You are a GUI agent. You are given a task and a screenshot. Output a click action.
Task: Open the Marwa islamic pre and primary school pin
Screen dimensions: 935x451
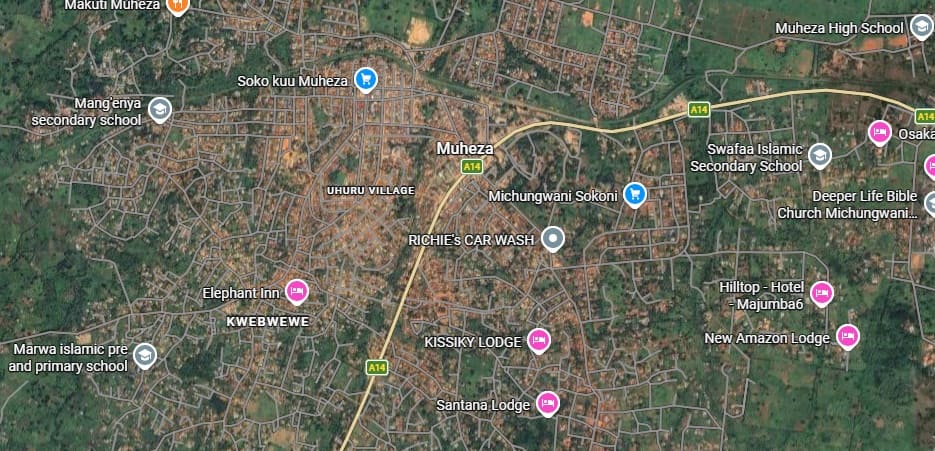pyautogui.click(x=145, y=356)
